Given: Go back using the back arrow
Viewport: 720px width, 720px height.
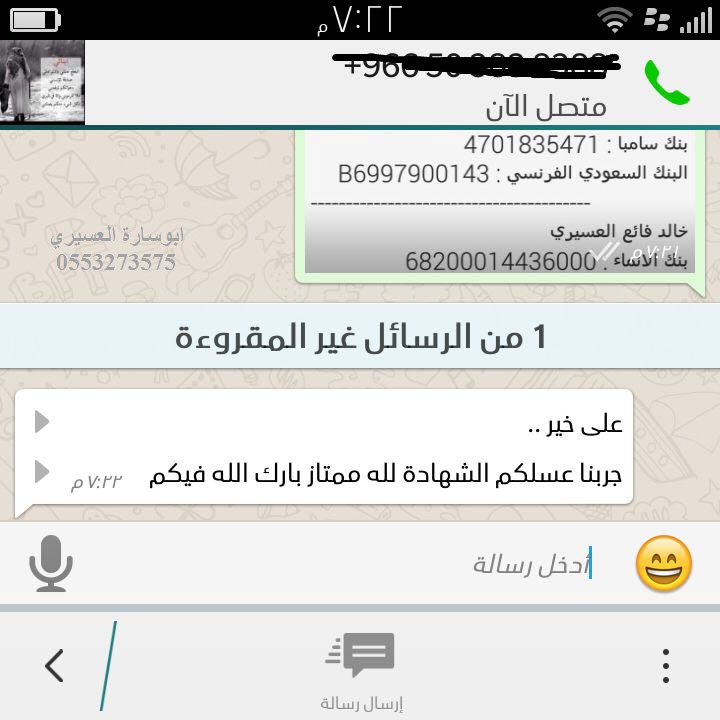Looking at the screenshot, I should (x=55, y=665).
